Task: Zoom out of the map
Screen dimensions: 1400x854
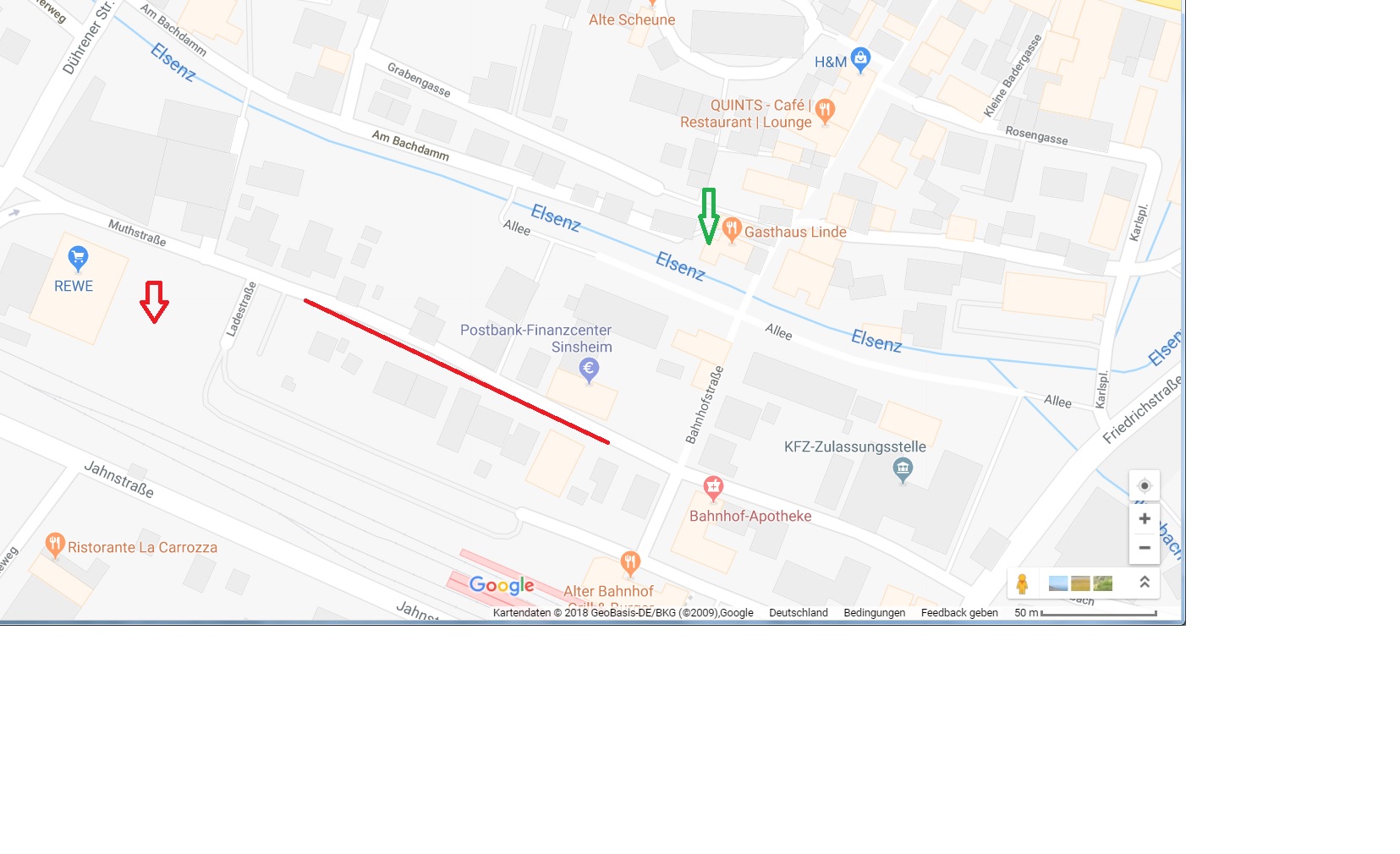Action: [1144, 548]
